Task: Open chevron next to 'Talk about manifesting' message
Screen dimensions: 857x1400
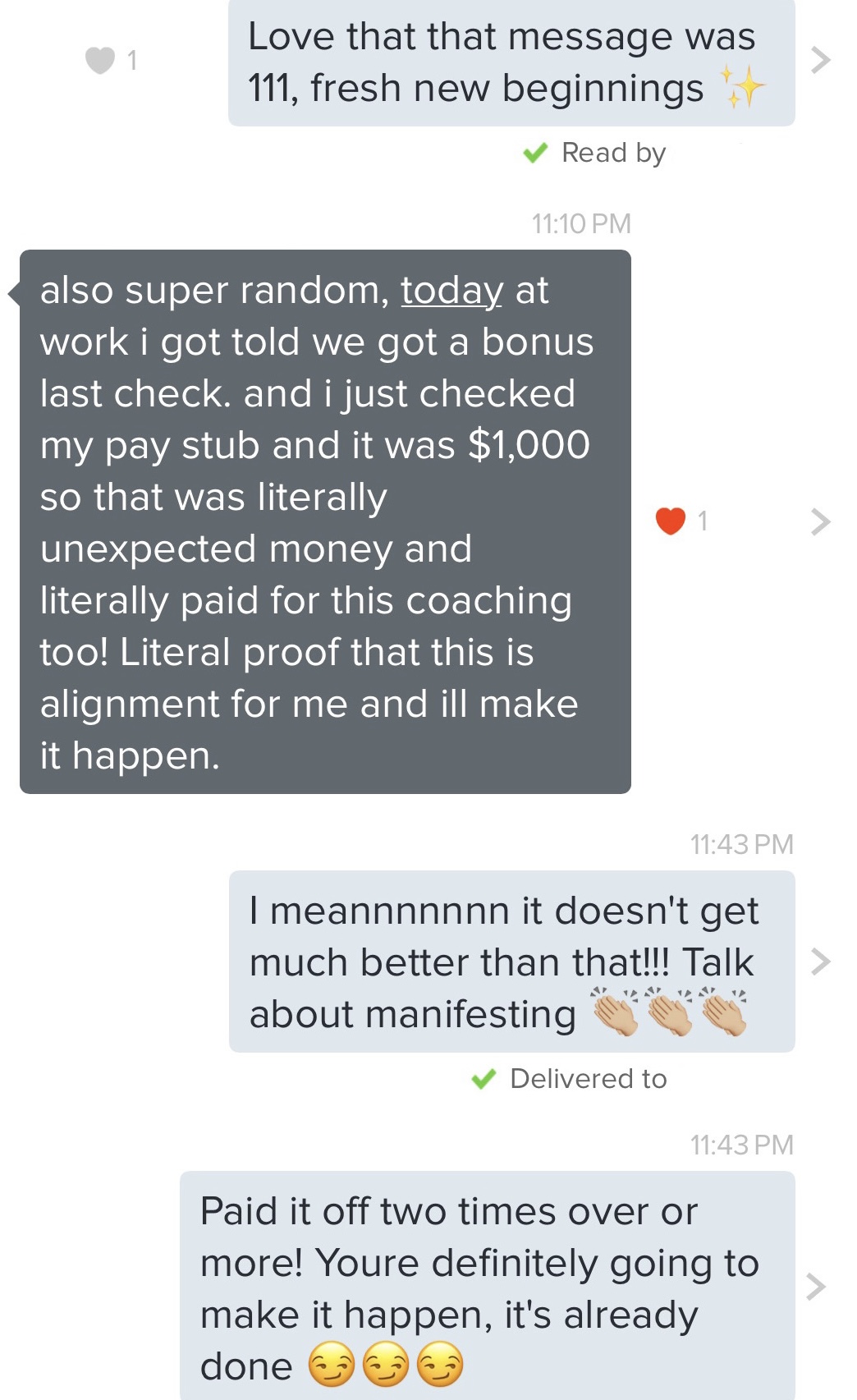Action: tap(820, 961)
